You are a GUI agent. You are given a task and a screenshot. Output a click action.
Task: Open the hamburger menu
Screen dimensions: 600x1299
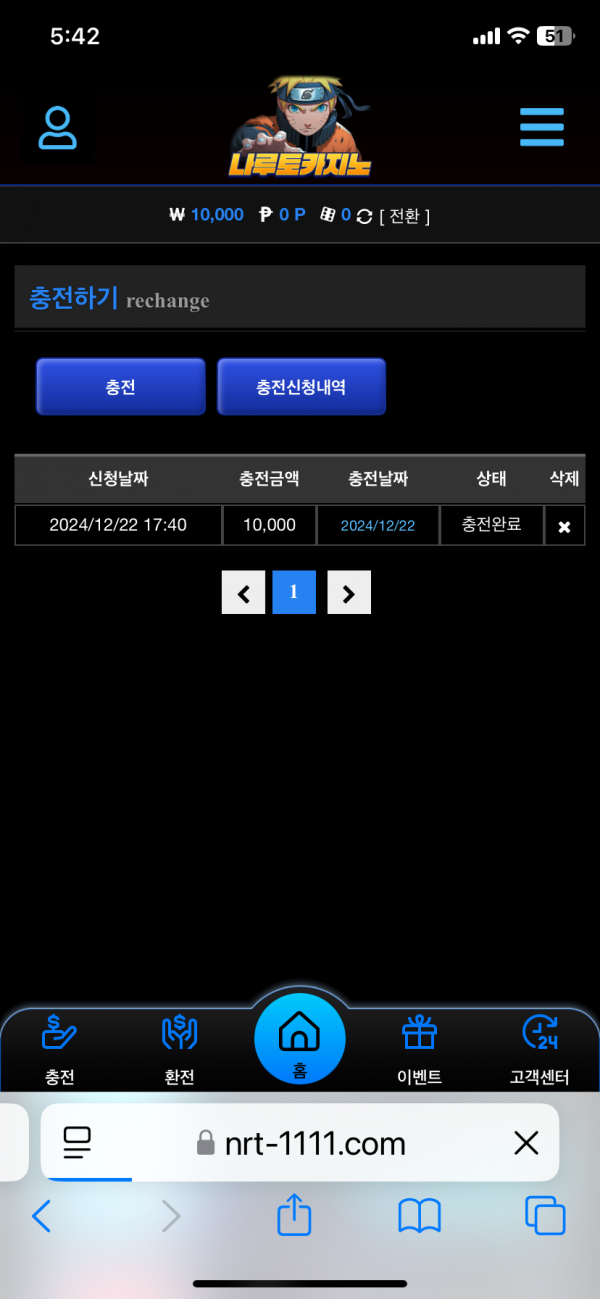542,127
